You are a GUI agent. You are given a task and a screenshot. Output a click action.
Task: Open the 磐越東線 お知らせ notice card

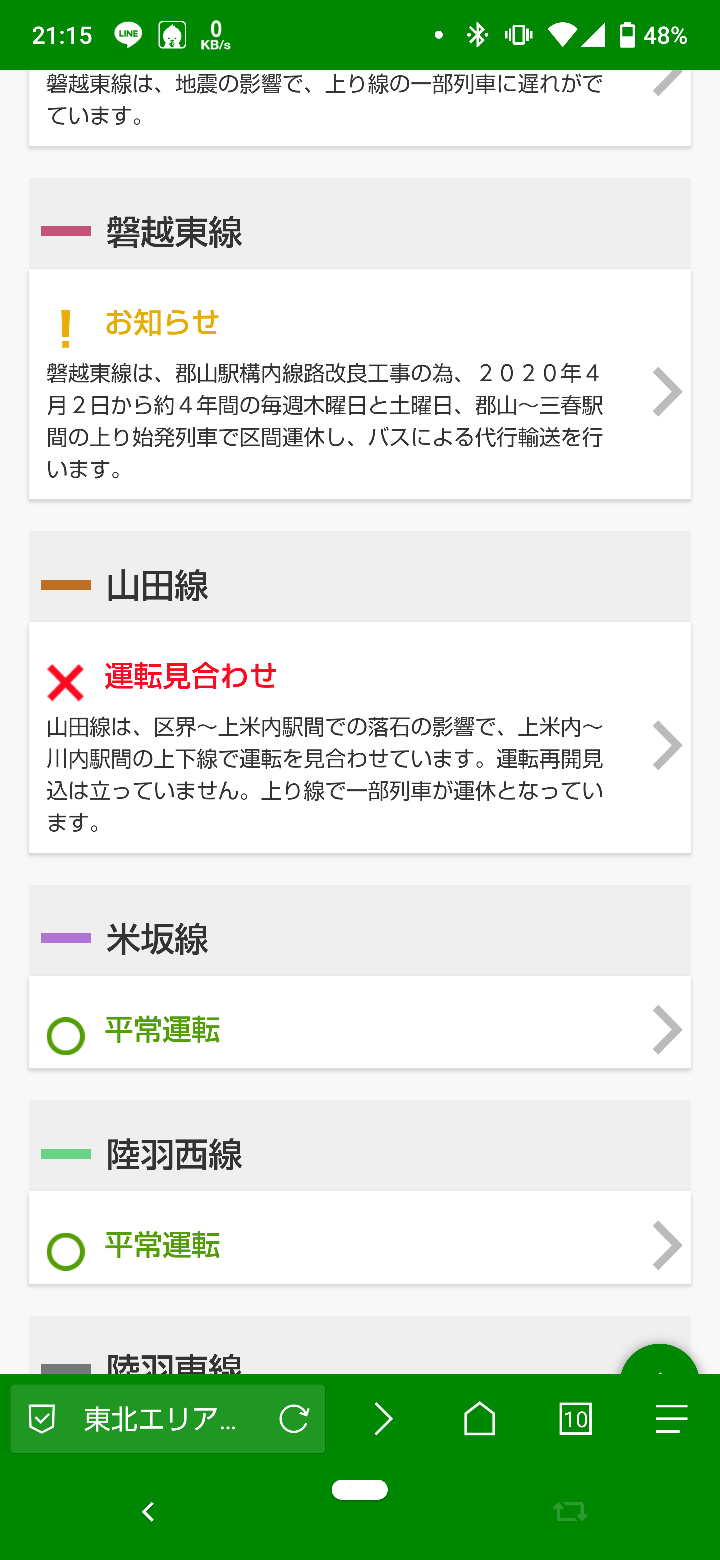pyautogui.click(x=360, y=384)
